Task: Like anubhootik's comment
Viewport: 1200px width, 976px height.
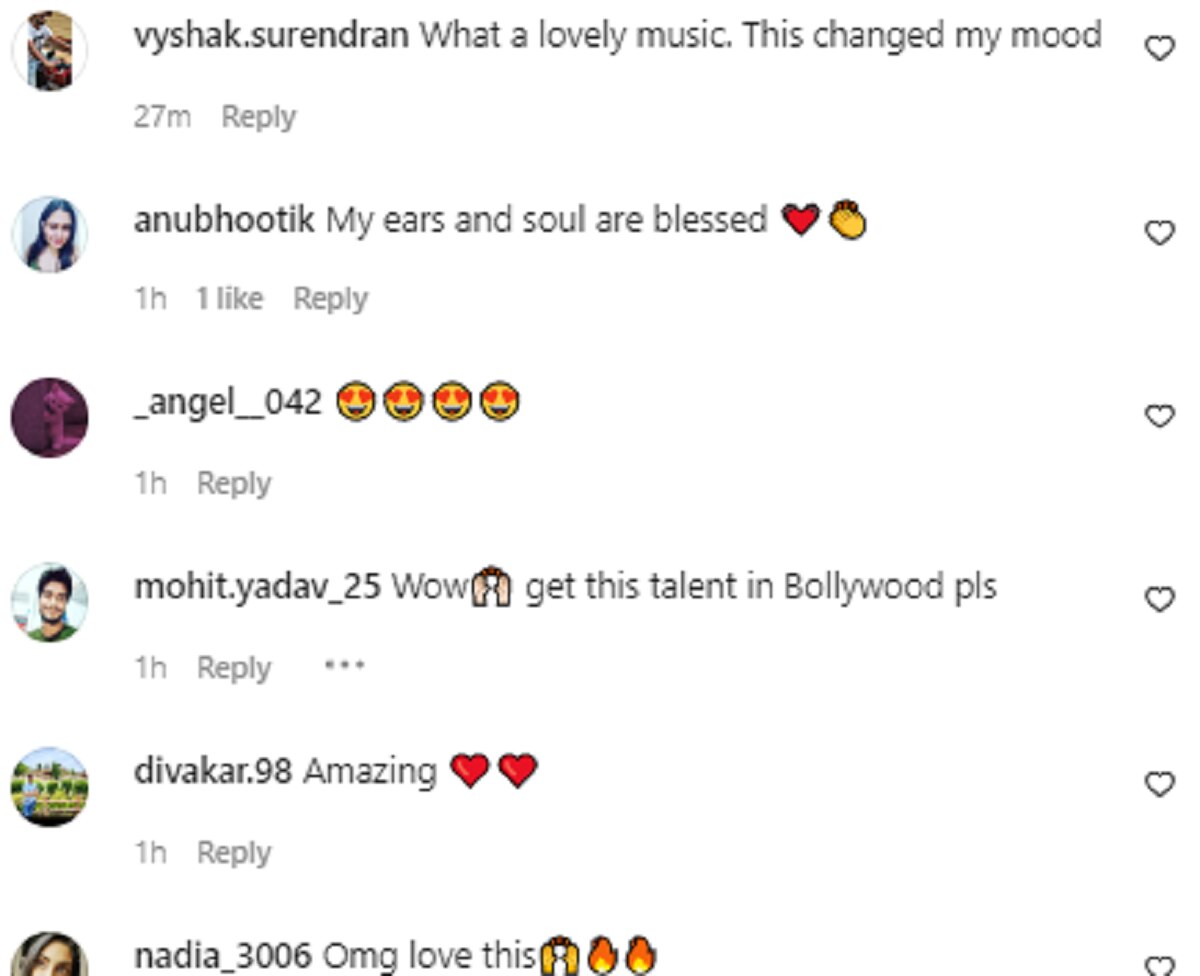Action: tap(1158, 233)
